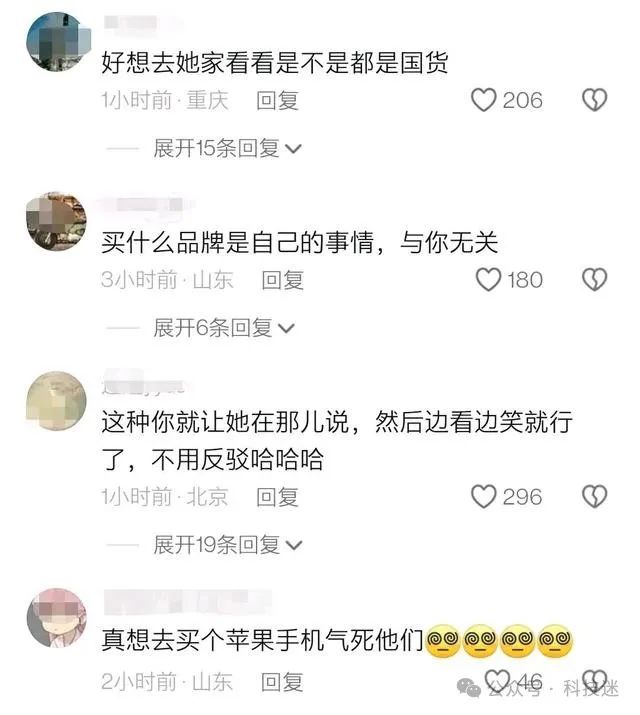Expand the 6 replies
This screenshot has height=715, width=640.
222,328
